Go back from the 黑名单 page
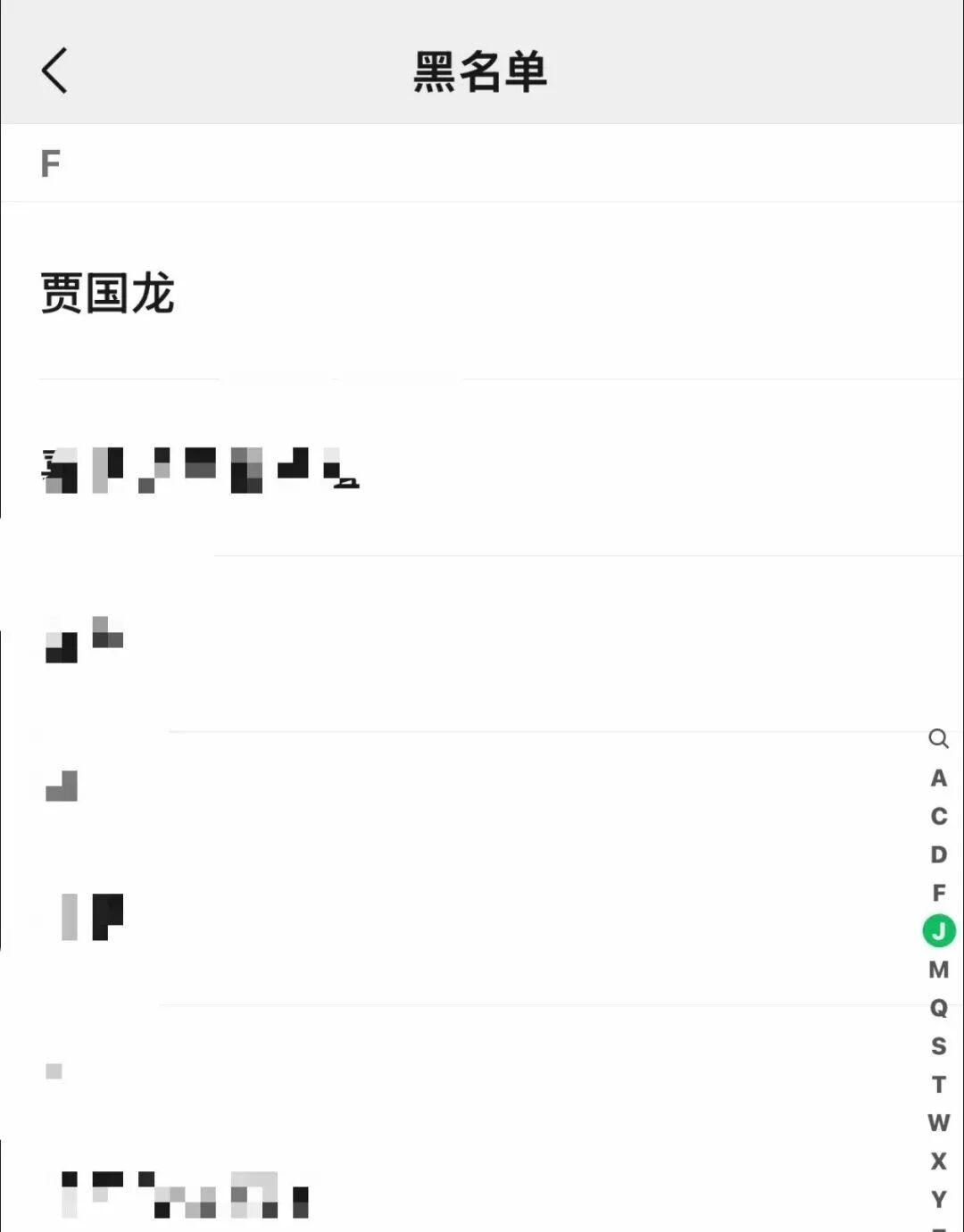Screen dimensions: 964x1232 tap(54, 71)
